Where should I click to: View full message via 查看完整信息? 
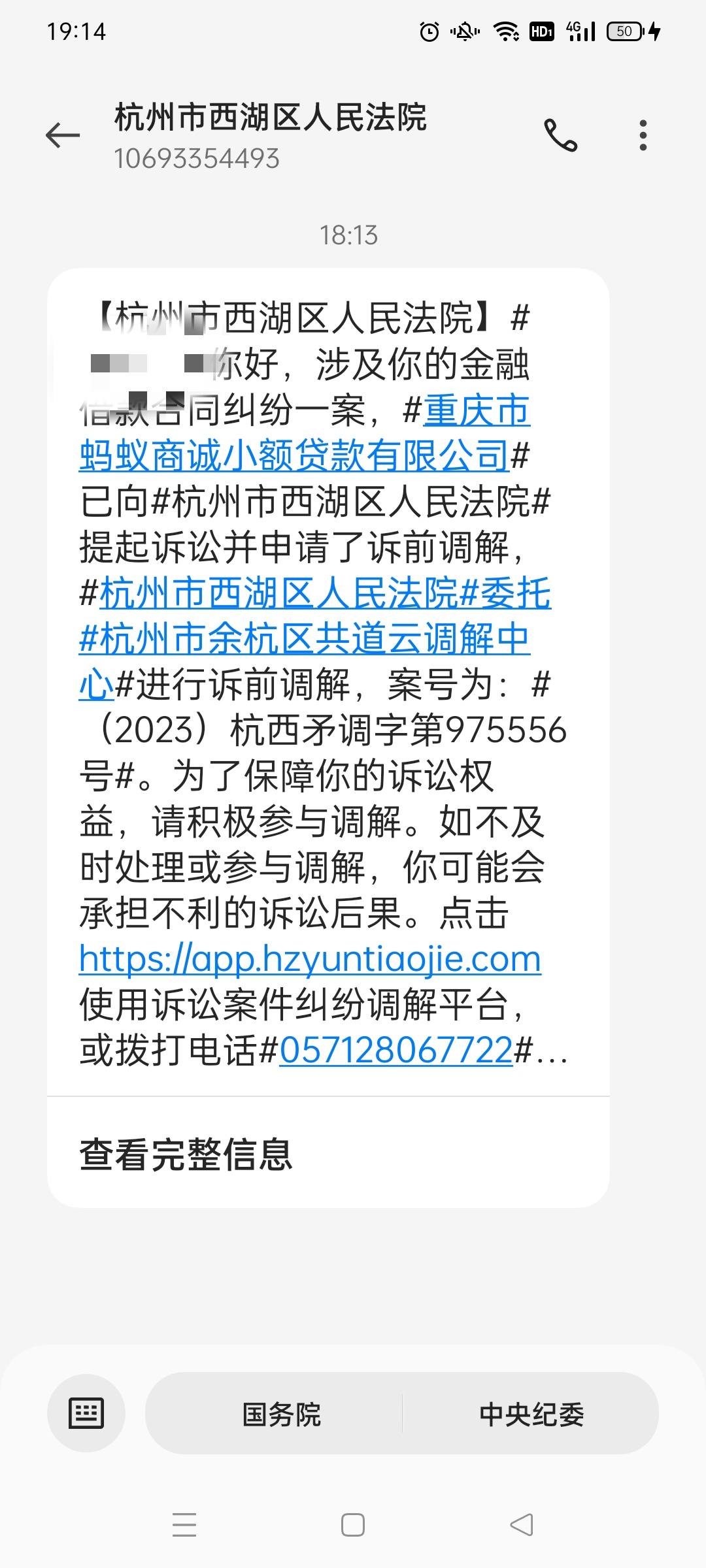point(186,1154)
